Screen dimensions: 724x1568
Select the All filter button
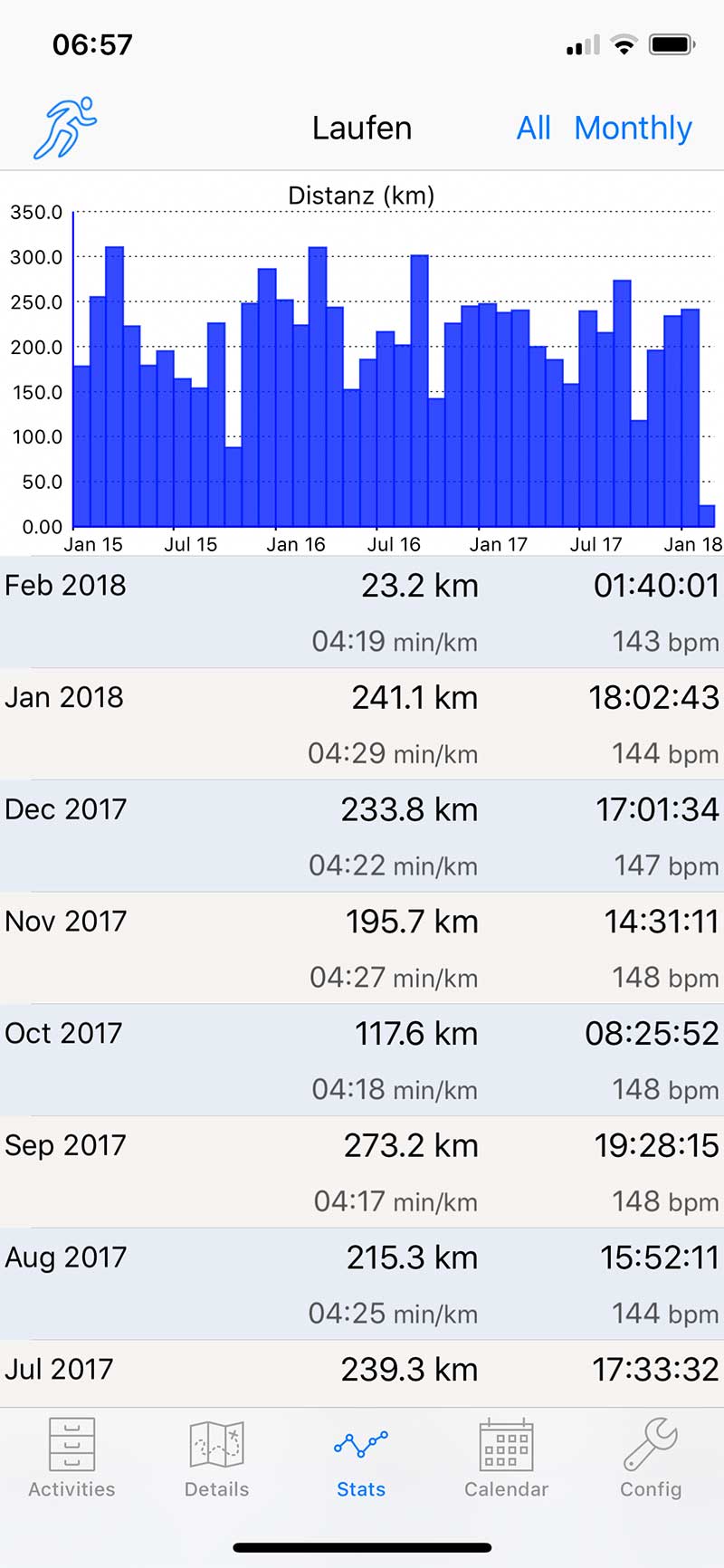(x=533, y=128)
